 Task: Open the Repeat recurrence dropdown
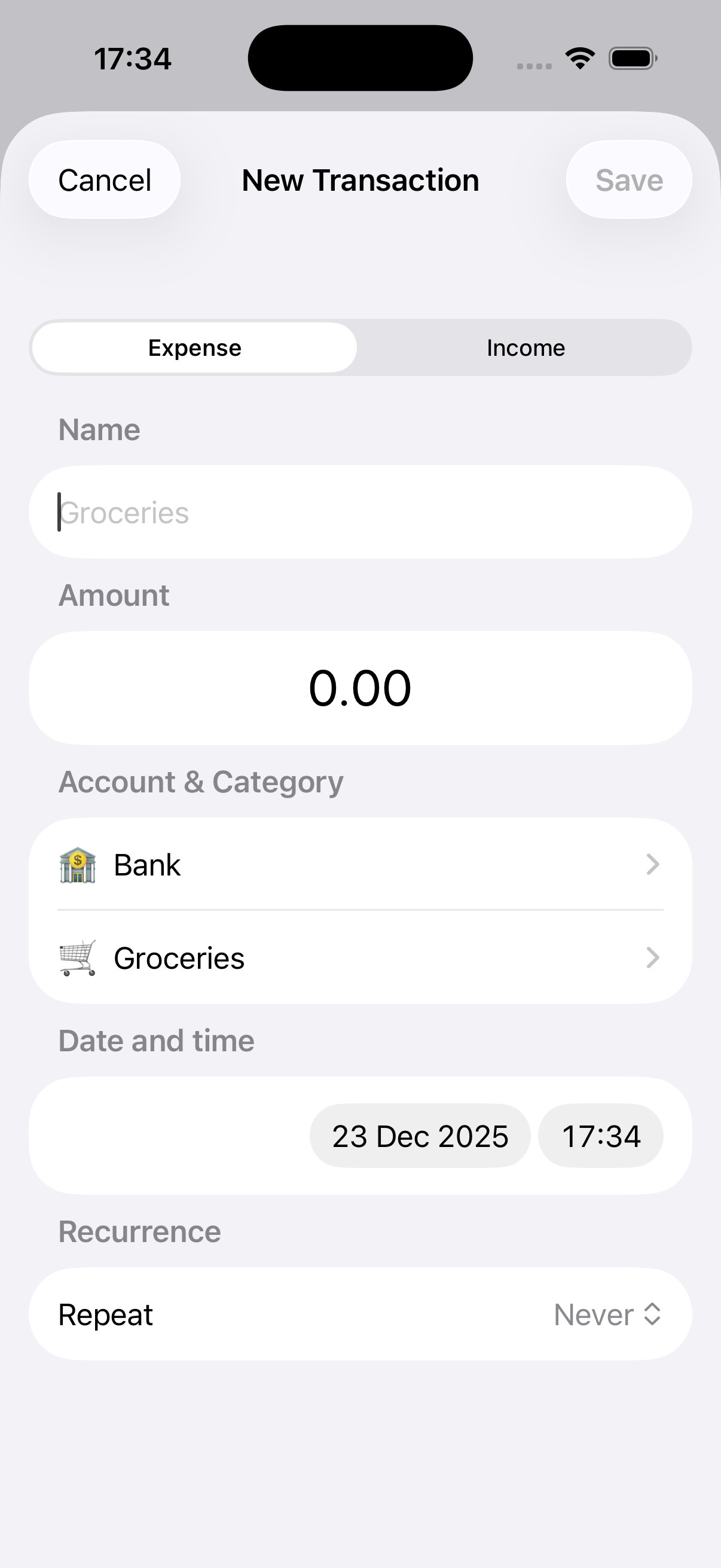(609, 1314)
